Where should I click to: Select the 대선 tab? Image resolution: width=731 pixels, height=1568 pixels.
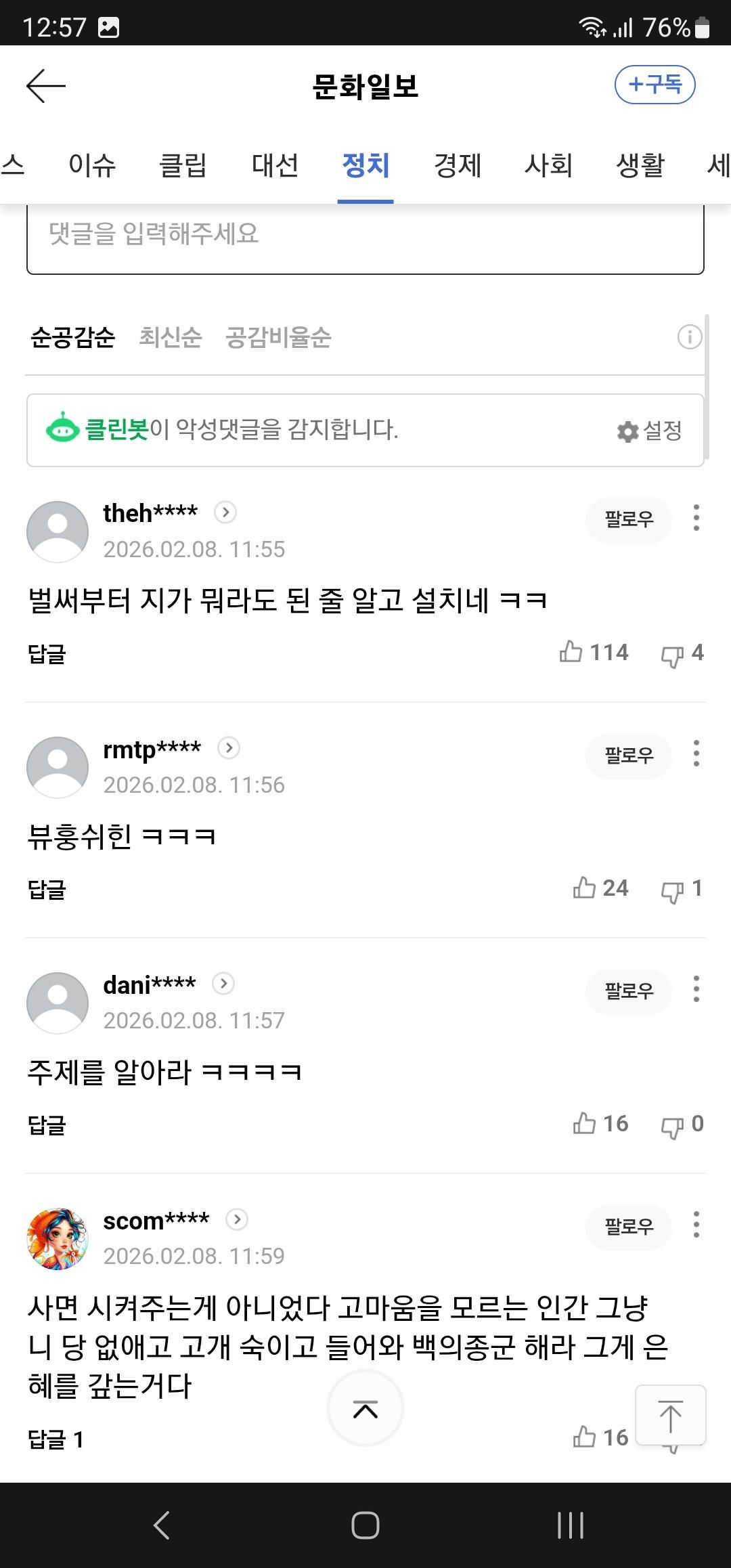[275, 165]
